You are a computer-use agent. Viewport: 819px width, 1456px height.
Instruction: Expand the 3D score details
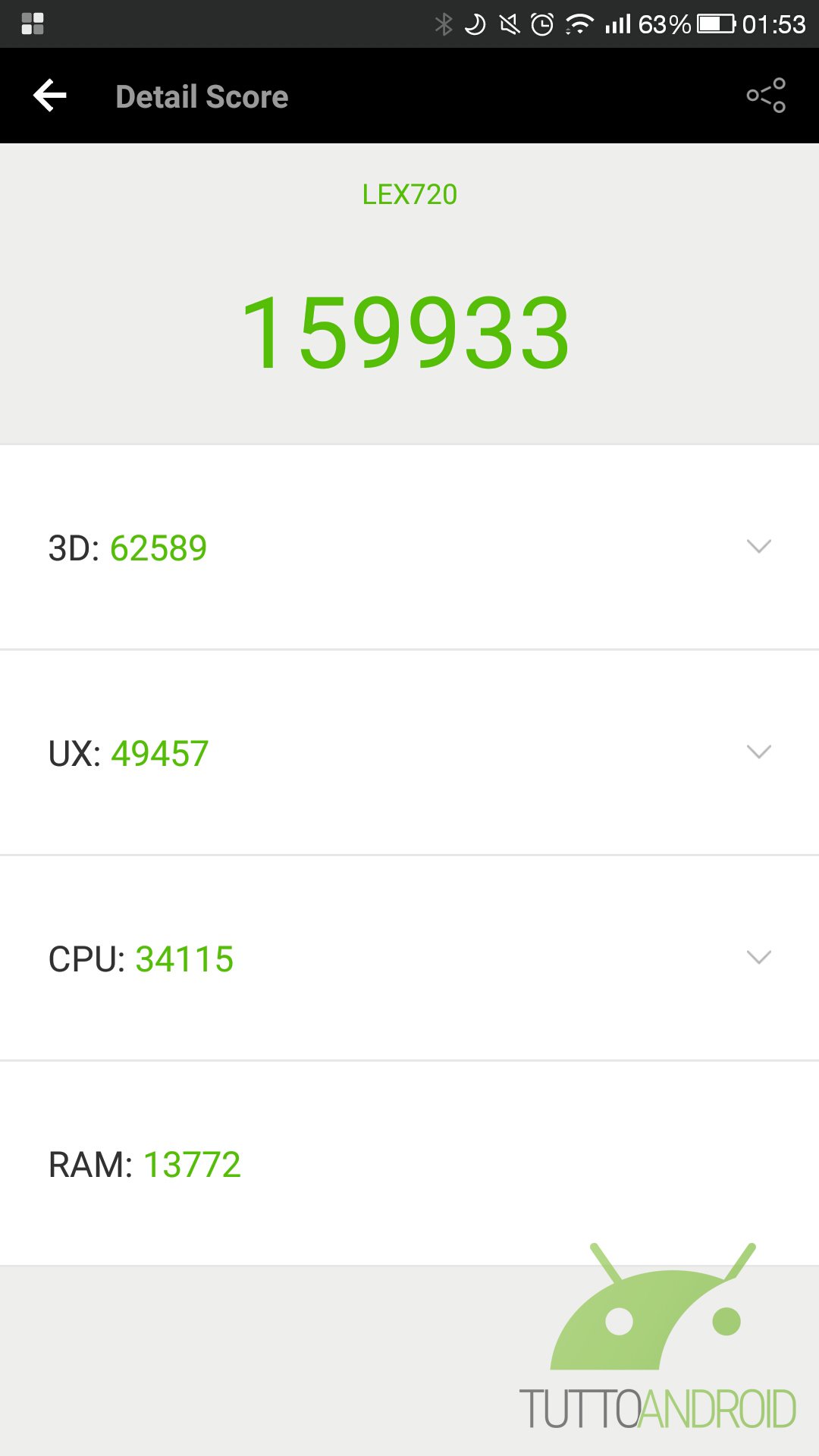pyautogui.click(x=758, y=546)
